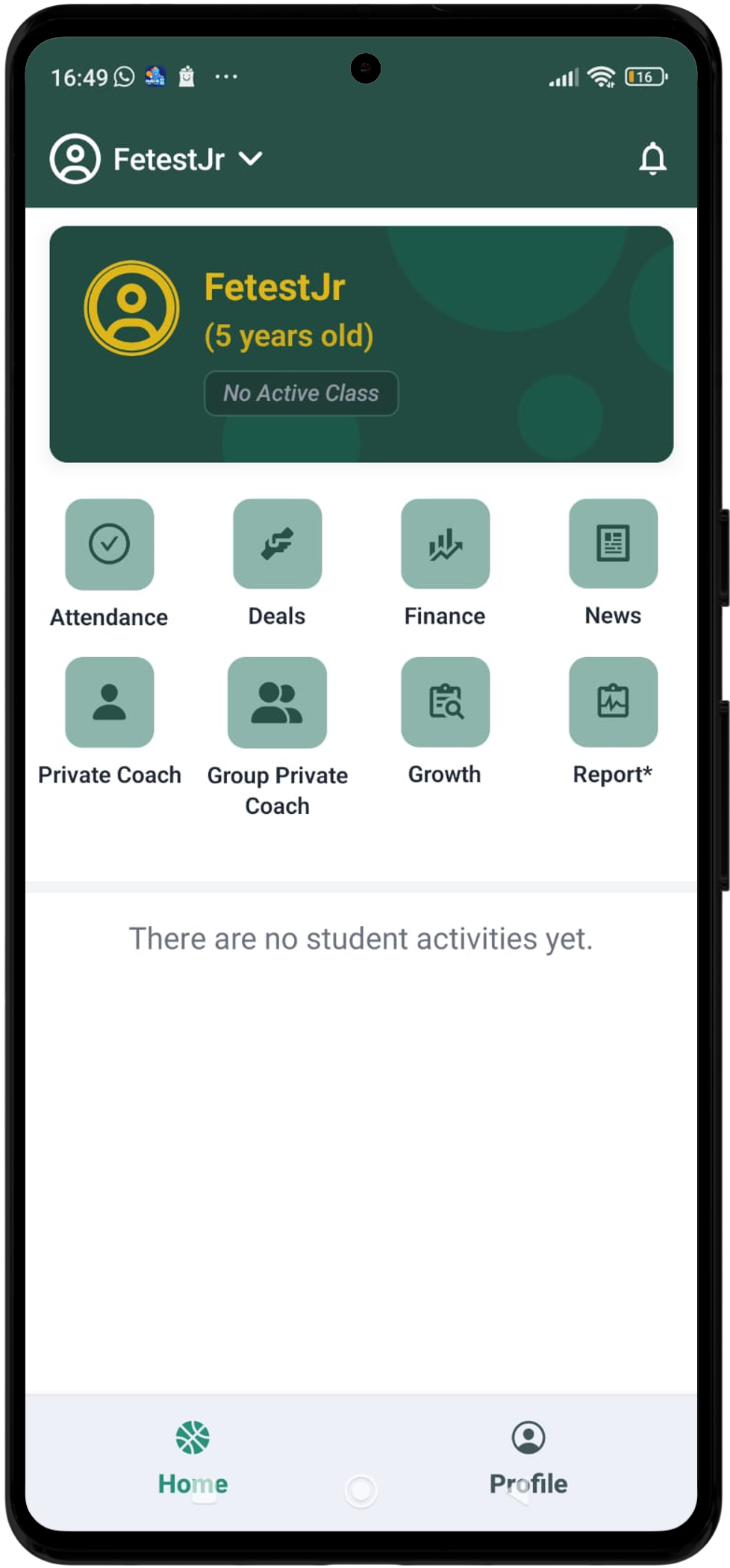Click the small avatar next to FetestJr header
The width and height of the screenshot is (730, 1568).
[x=74, y=158]
